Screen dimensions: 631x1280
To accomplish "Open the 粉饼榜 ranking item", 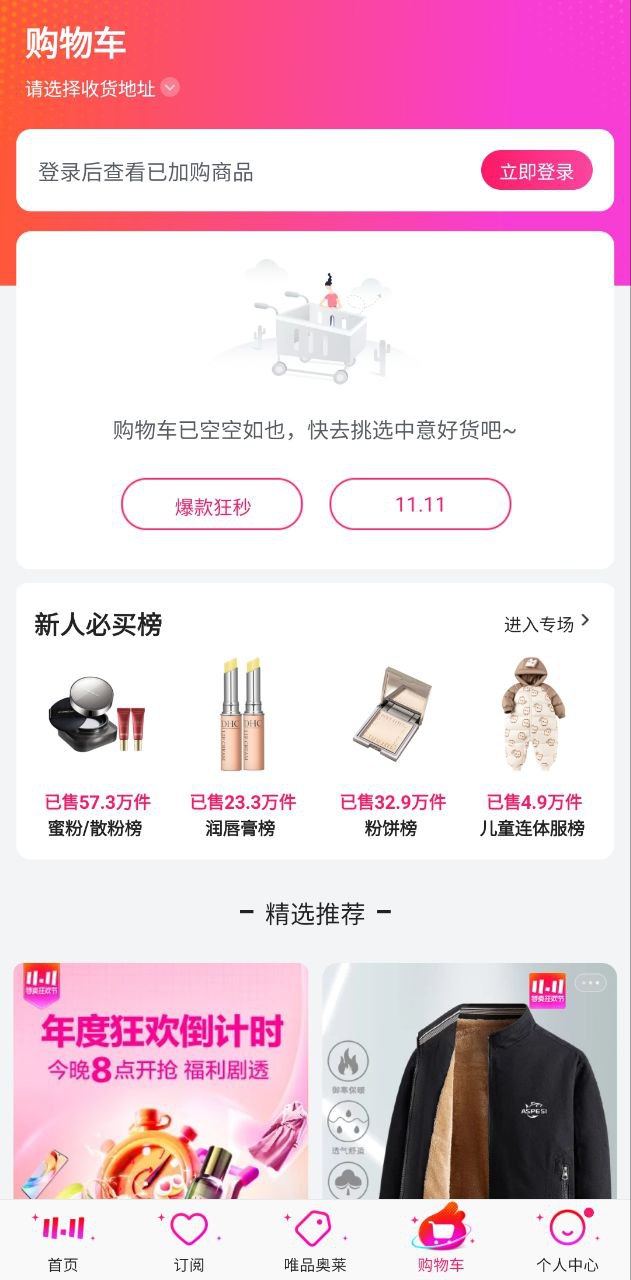I will point(391,744).
